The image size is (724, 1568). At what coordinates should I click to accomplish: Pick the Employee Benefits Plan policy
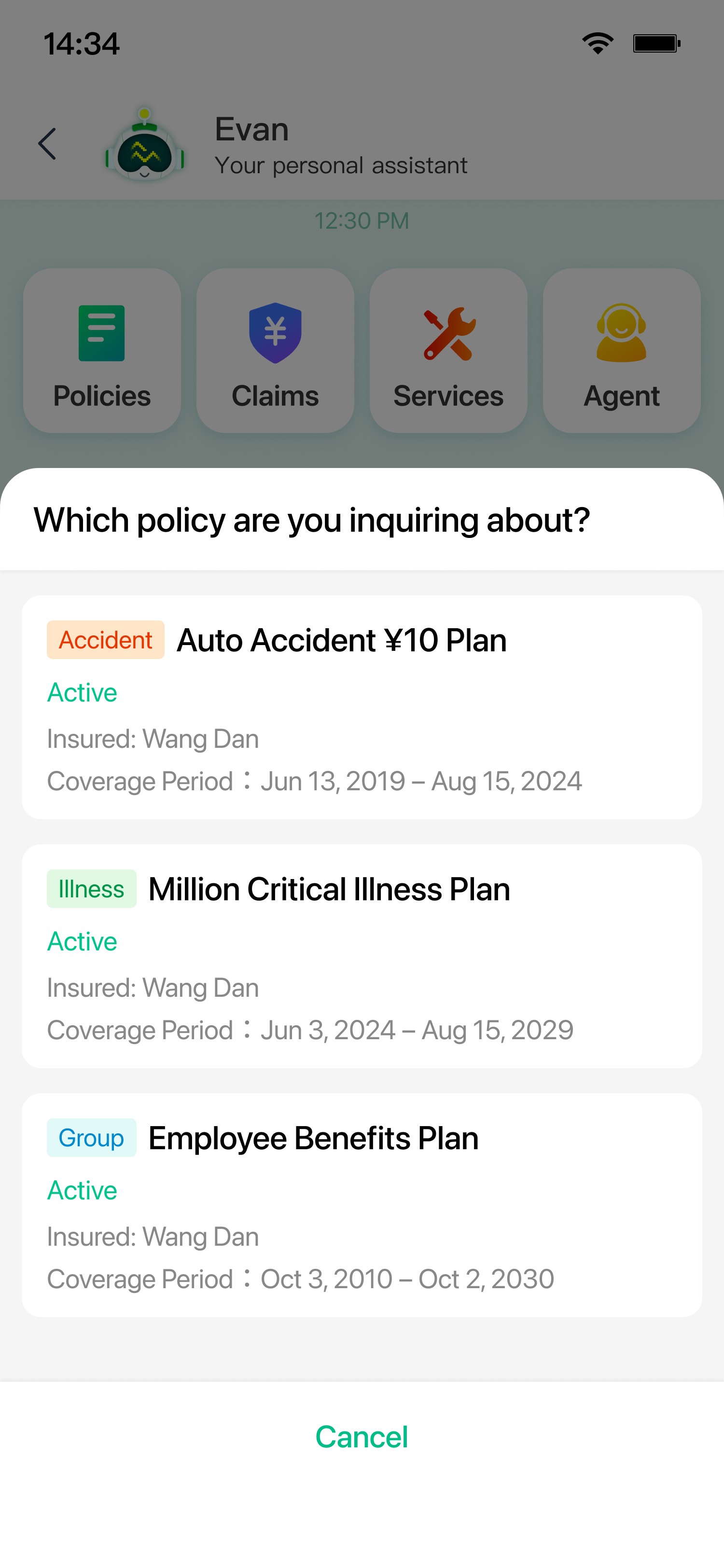362,1205
